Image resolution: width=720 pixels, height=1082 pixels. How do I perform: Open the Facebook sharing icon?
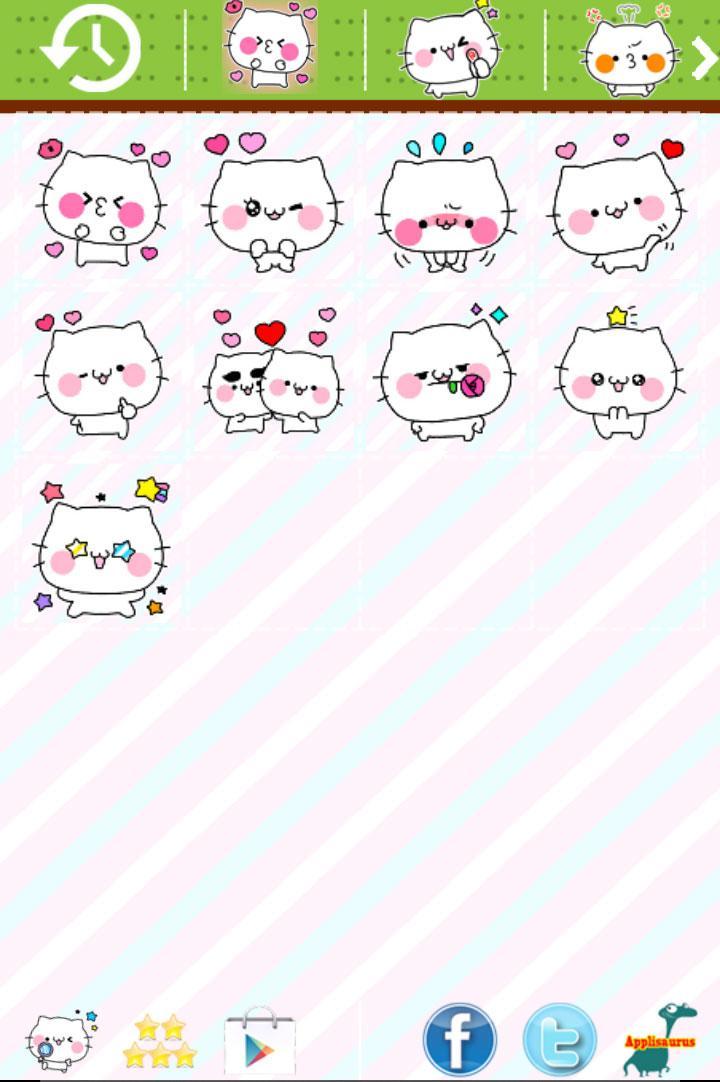coord(458,1038)
